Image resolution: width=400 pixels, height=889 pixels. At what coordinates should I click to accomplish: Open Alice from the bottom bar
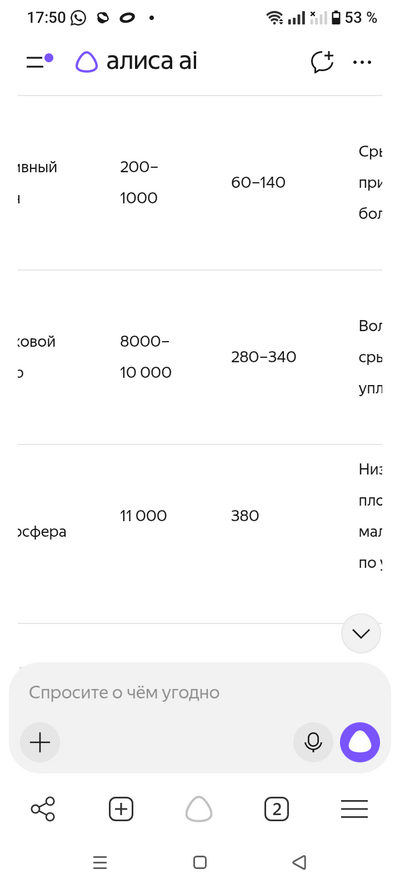(199, 809)
